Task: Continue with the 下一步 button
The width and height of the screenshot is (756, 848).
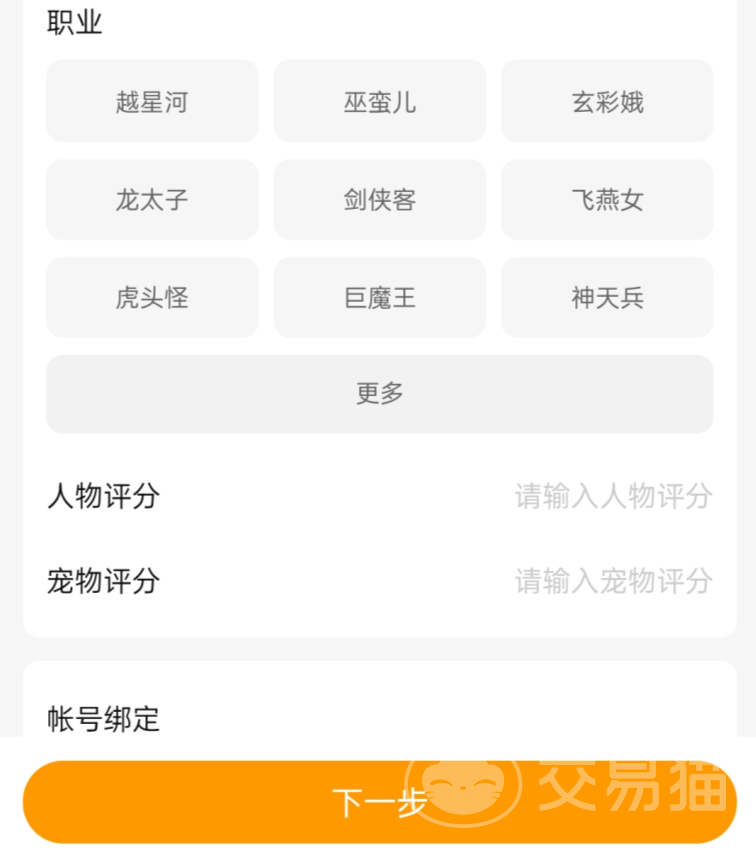Action: click(x=380, y=802)
